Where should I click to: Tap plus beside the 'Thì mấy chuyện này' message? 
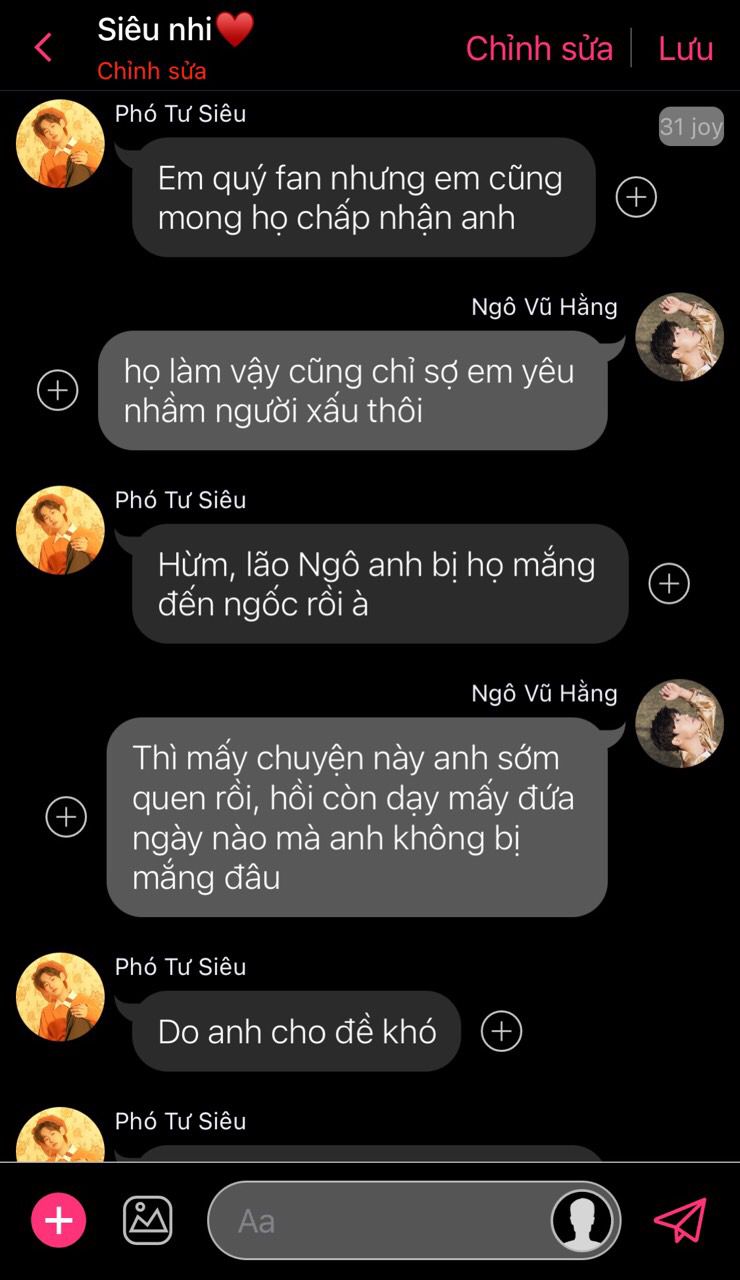click(x=66, y=817)
